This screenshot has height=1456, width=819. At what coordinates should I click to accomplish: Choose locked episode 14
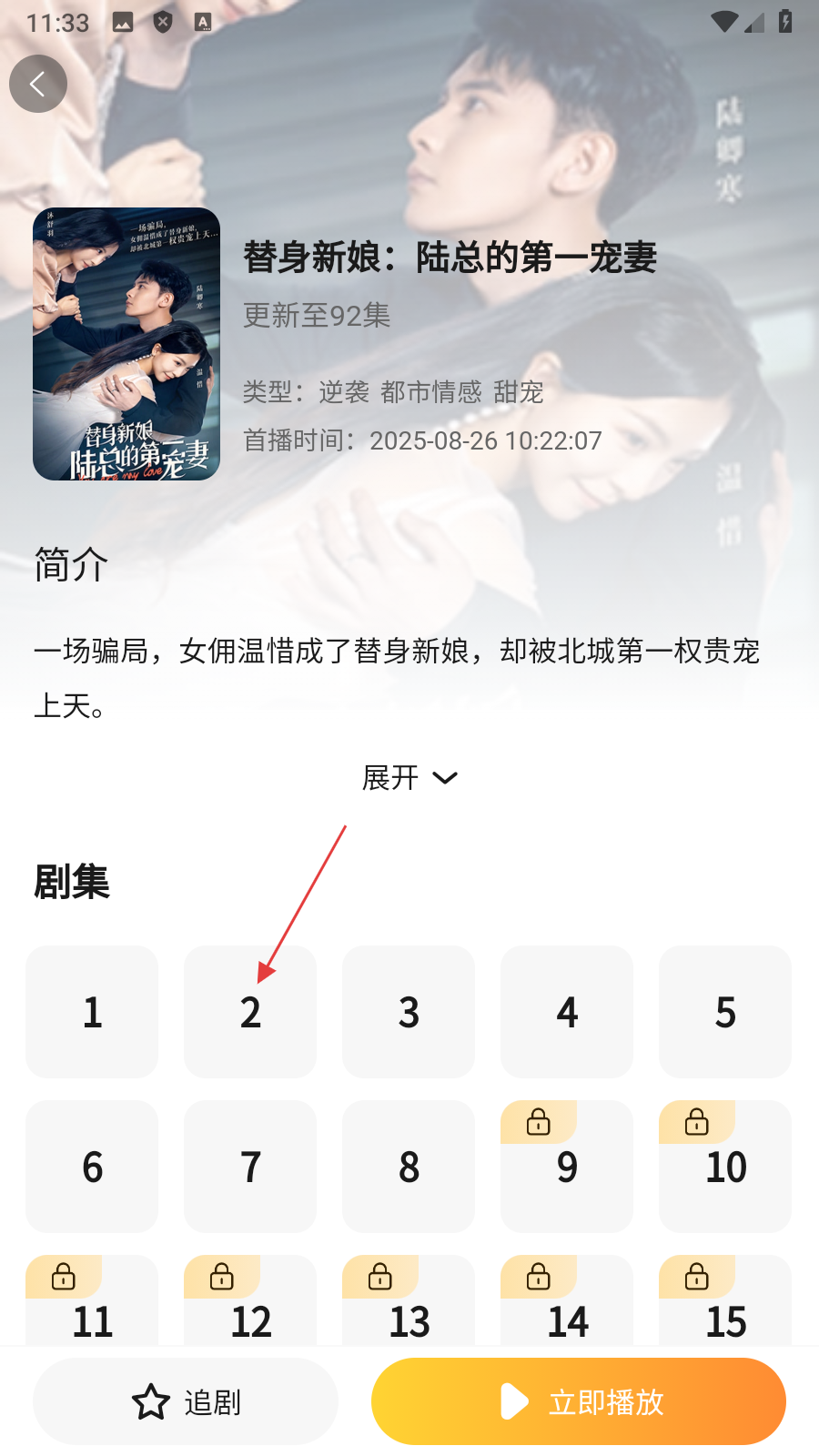(x=567, y=1310)
